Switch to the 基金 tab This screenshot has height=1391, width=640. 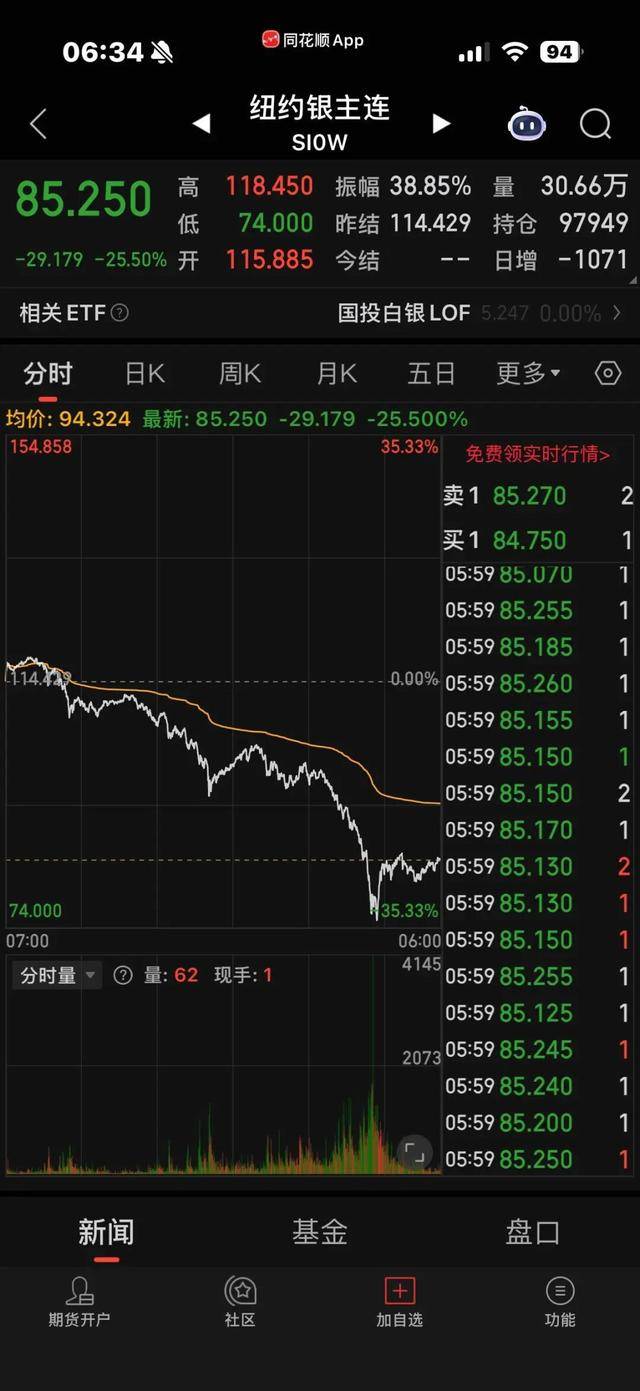[319, 1232]
